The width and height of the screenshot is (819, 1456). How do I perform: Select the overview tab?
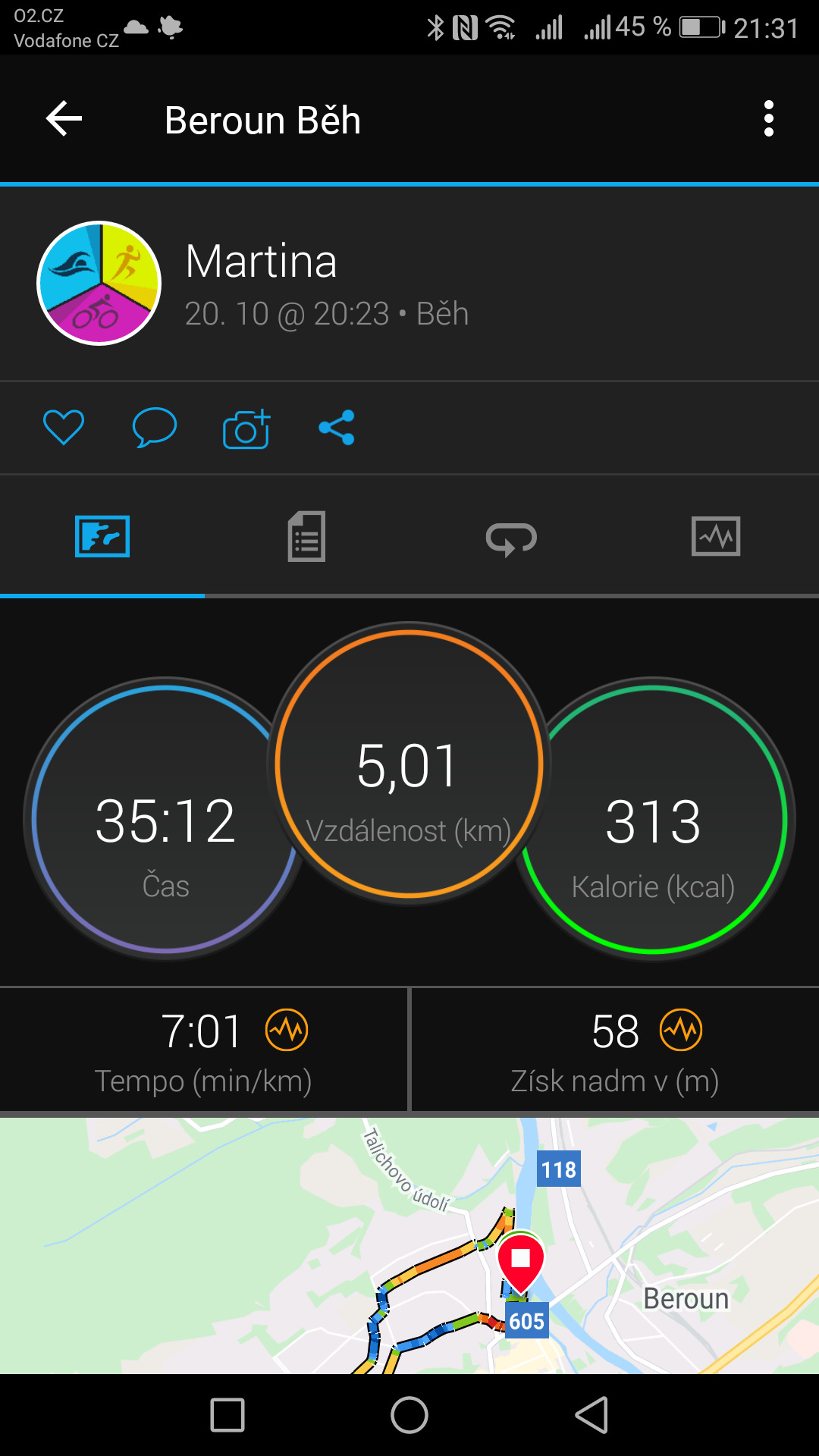pyautogui.click(x=102, y=537)
